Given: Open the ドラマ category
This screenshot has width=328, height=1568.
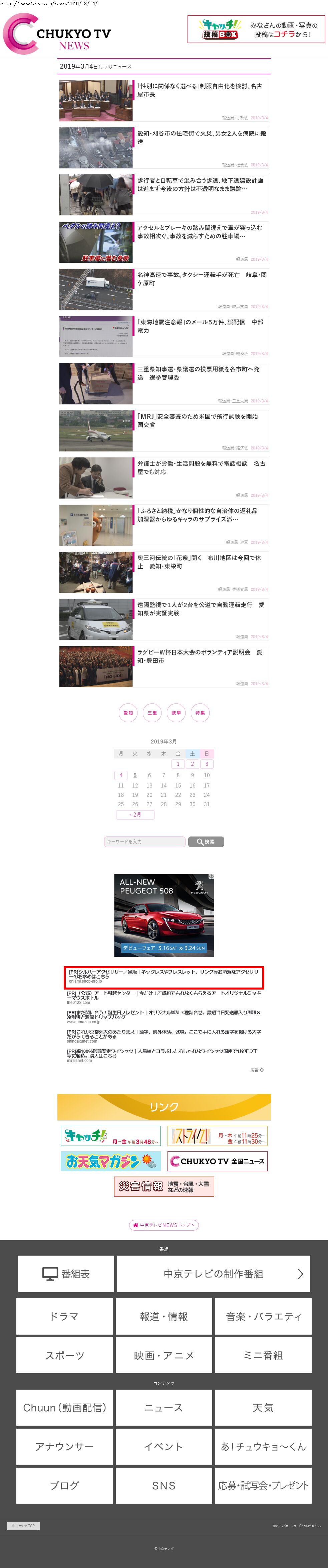Looking at the screenshot, I should click(x=65, y=1317).
